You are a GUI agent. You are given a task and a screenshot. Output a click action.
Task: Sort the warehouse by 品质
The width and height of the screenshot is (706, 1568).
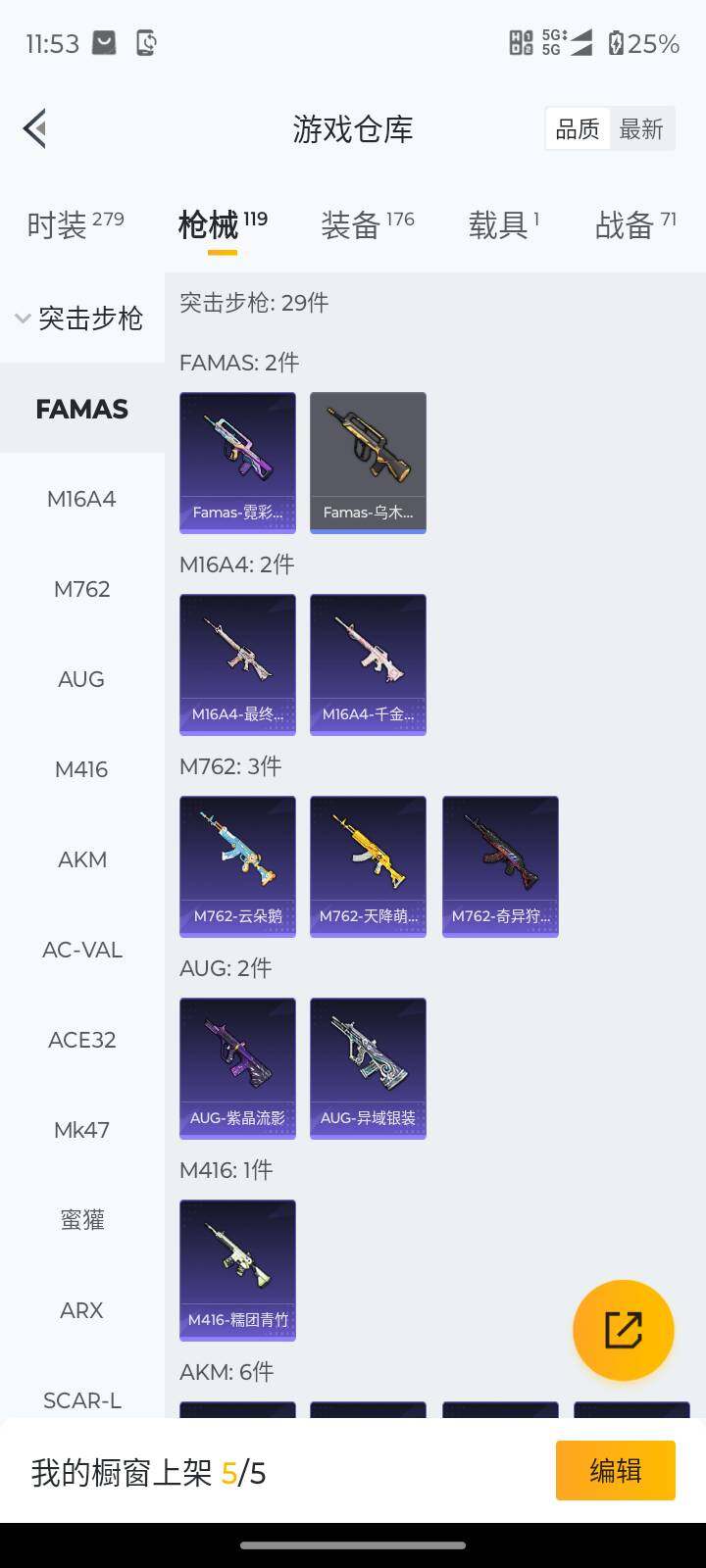coord(578,129)
